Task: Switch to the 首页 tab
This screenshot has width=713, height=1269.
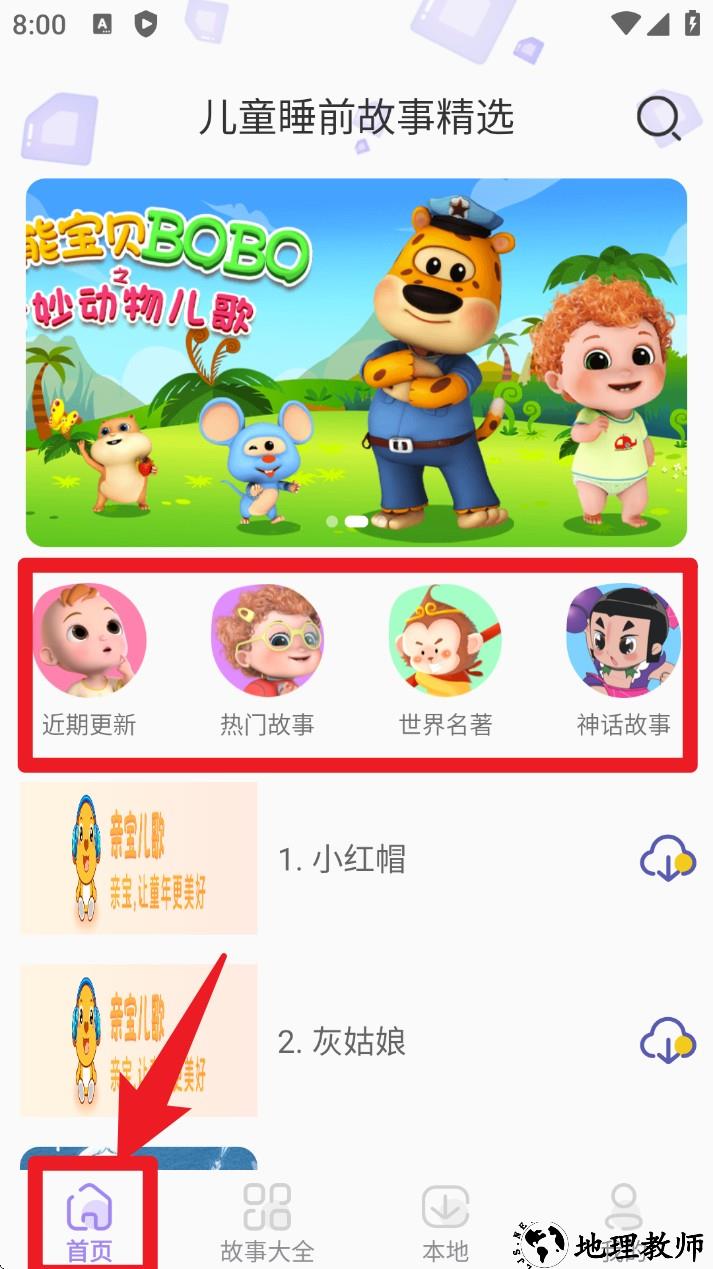Action: pyautogui.click(x=89, y=1220)
